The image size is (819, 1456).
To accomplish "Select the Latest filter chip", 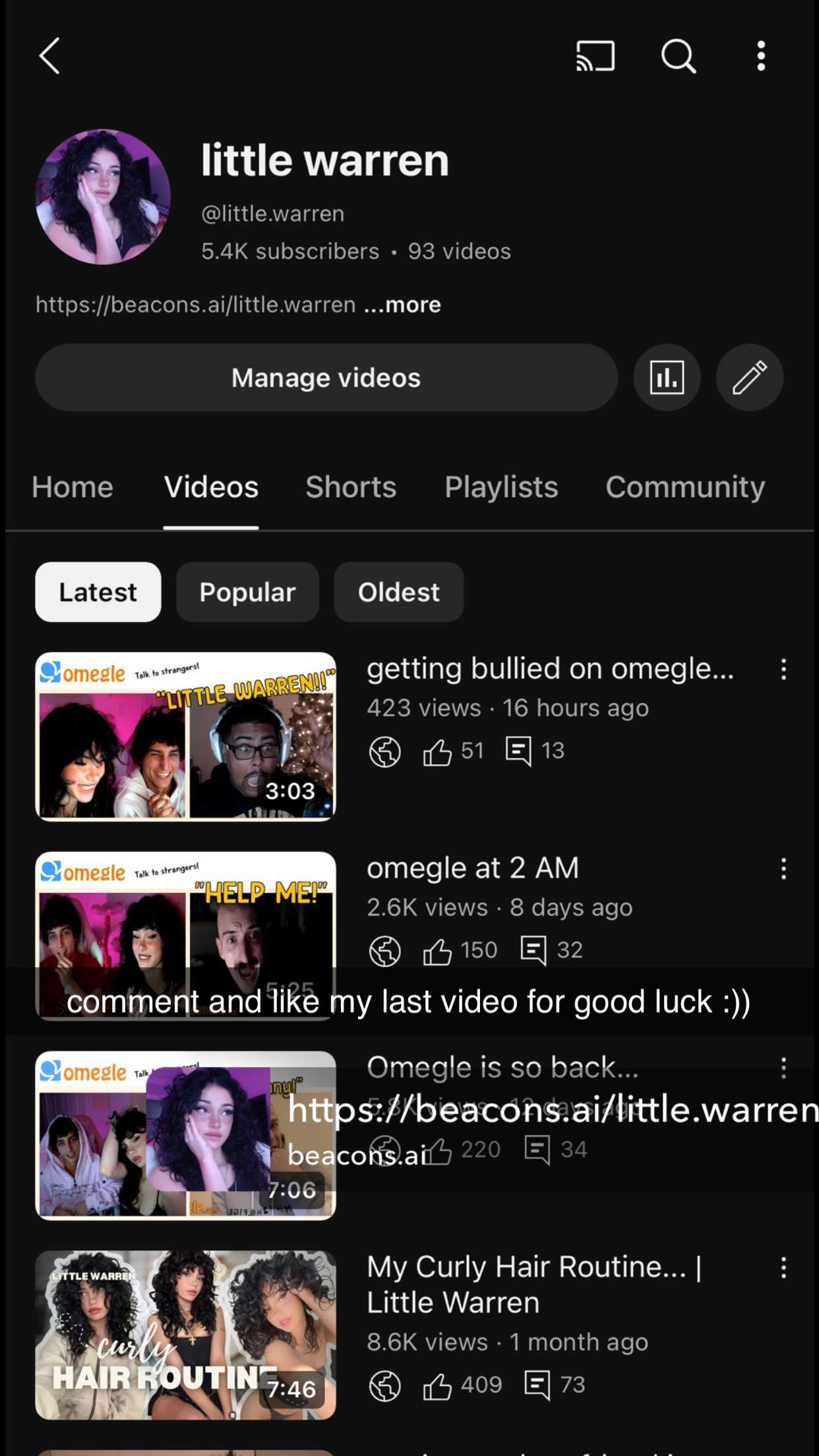I will pyautogui.click(x=97, y=591).
